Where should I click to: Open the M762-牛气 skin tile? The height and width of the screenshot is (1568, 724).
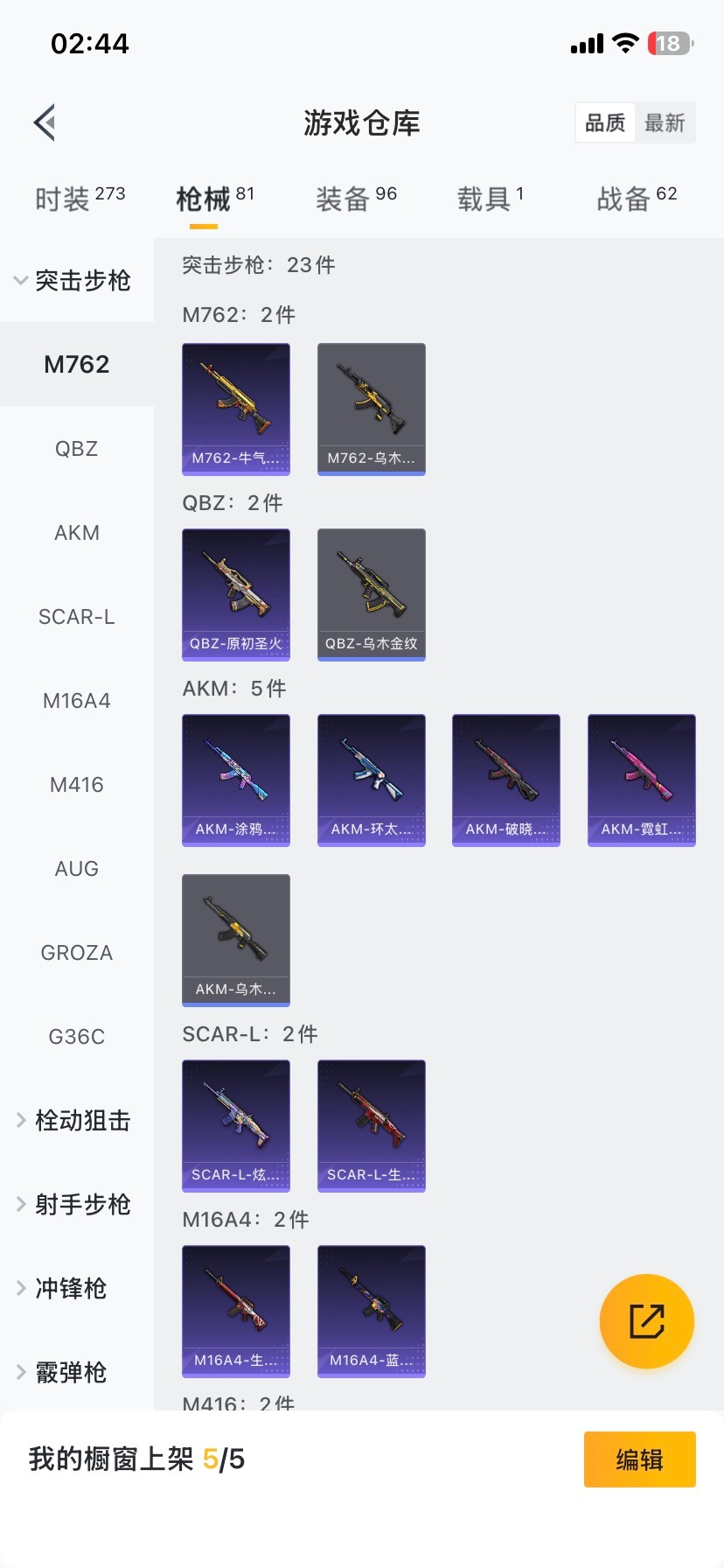(236, 409)
